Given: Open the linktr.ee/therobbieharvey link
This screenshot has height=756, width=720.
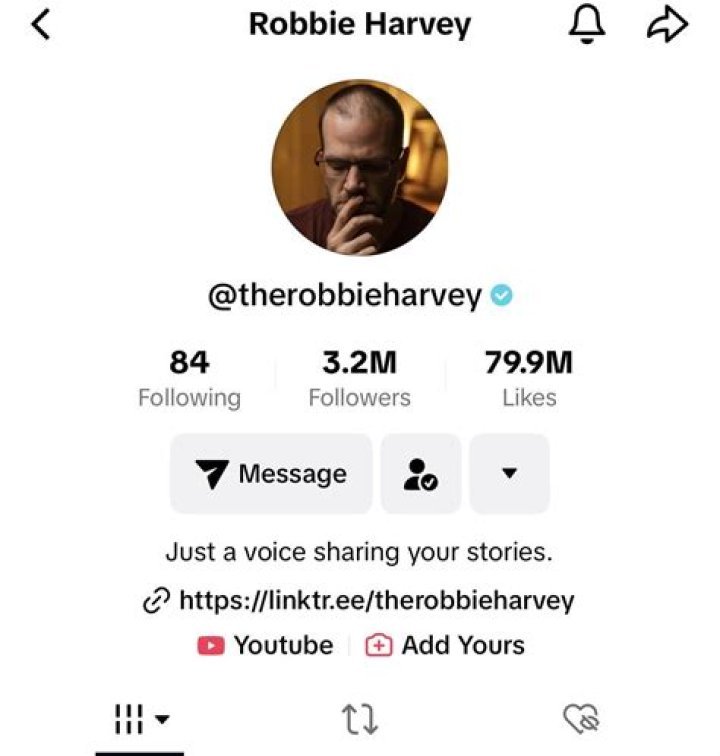Looking at the screenshot, I should click(377, 600).
